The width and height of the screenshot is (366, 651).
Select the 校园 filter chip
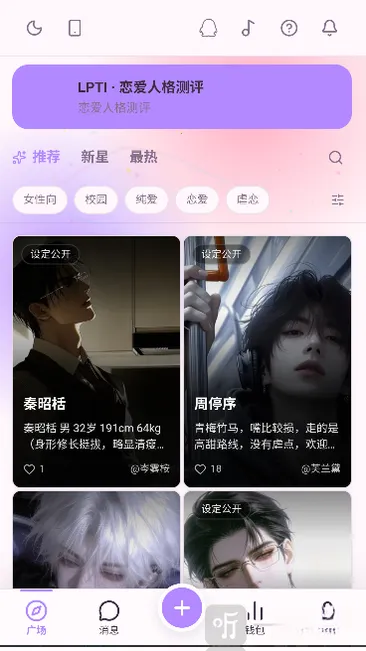coord(96,200)
